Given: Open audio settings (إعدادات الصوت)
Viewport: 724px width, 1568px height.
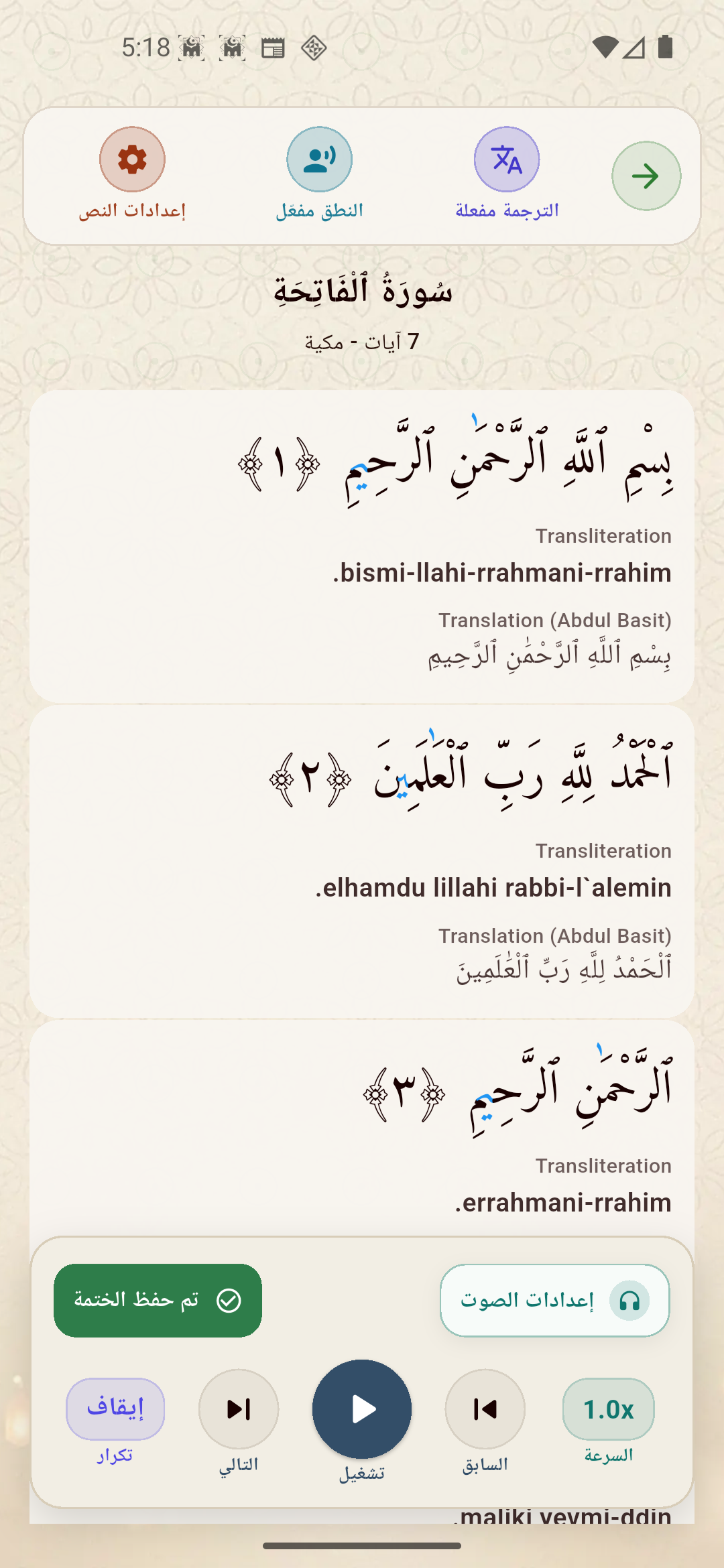Looking at the screenshot, I should point(554,1301).
